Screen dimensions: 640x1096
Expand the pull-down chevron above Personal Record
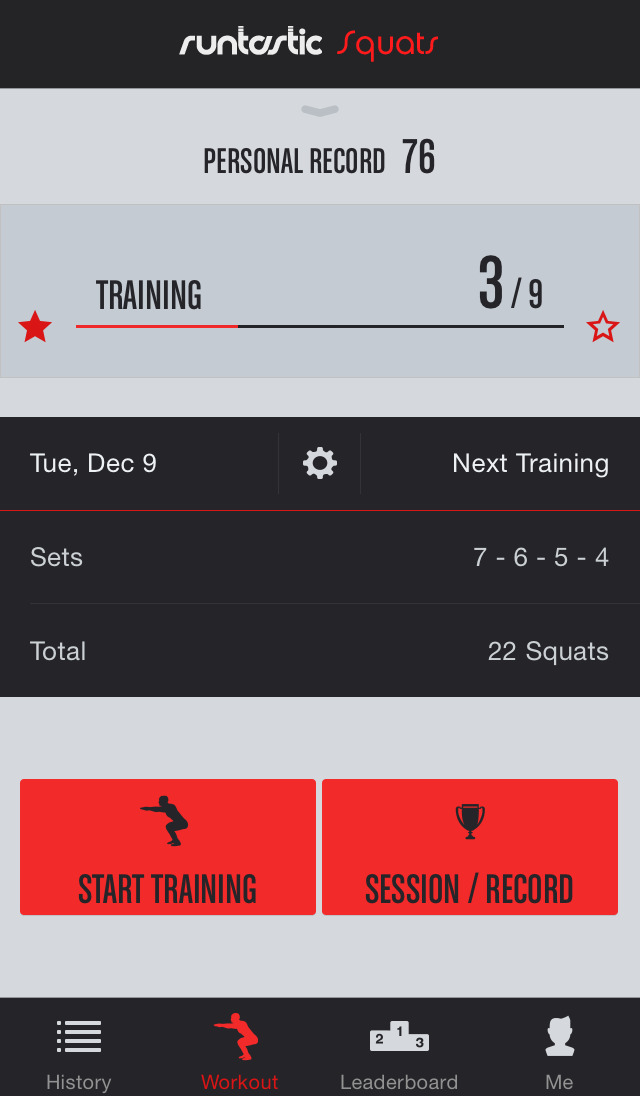(320, 111)
